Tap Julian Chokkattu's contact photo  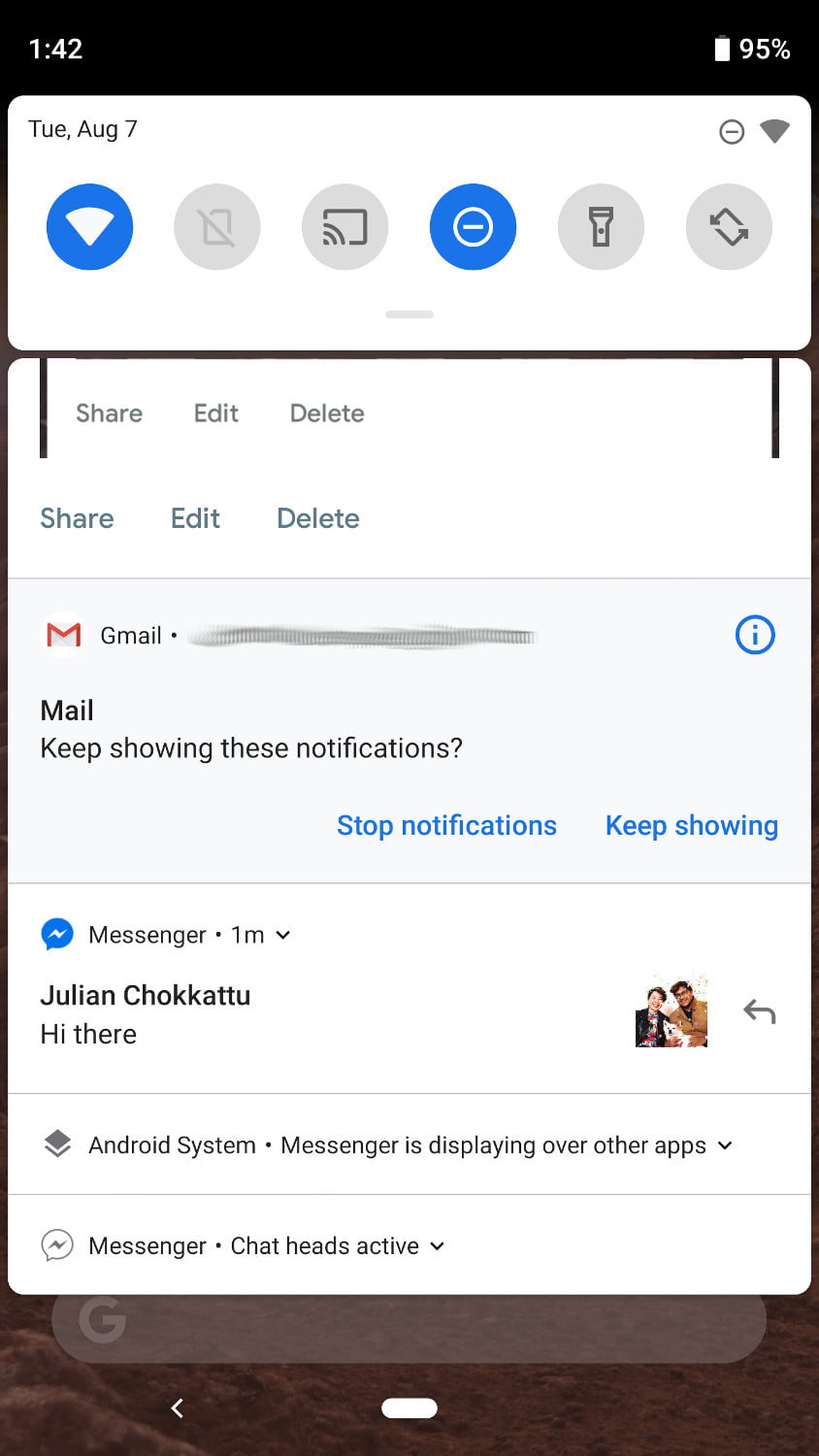pos(671,1011)
